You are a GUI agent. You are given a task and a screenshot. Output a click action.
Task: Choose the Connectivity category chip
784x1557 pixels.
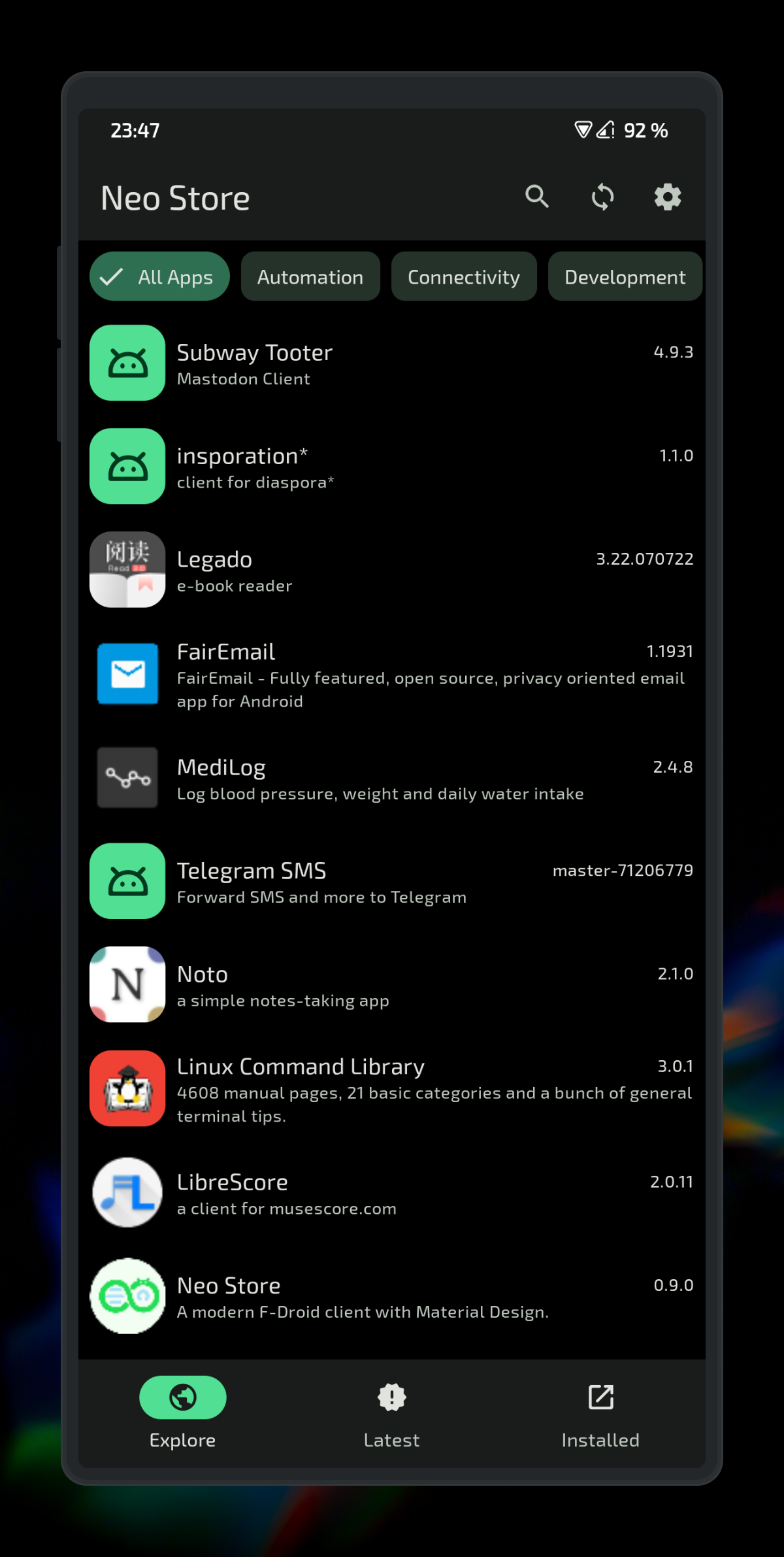tap(464, 276)
